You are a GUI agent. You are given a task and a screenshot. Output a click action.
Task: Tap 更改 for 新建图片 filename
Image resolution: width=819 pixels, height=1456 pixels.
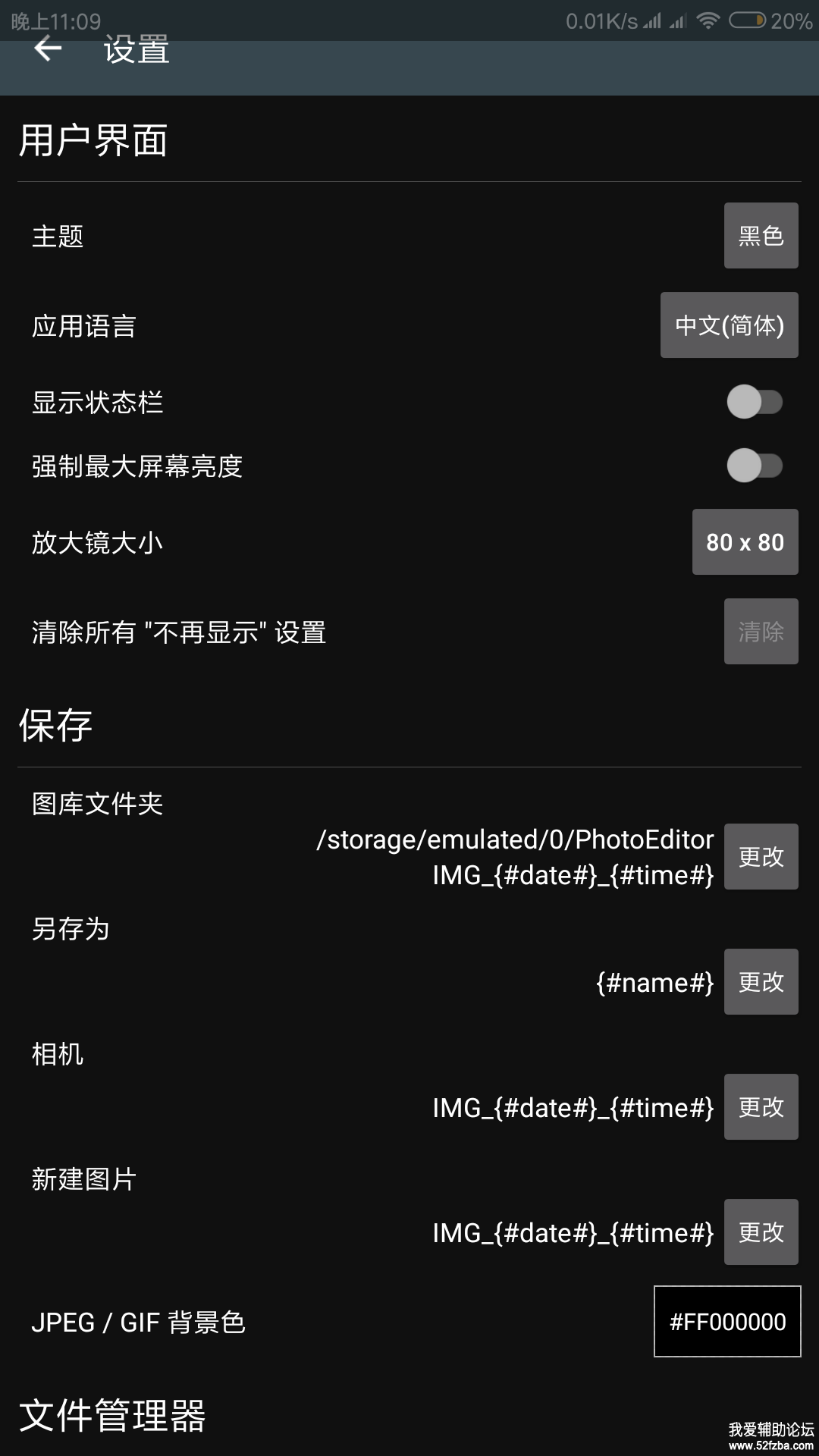761,1232
